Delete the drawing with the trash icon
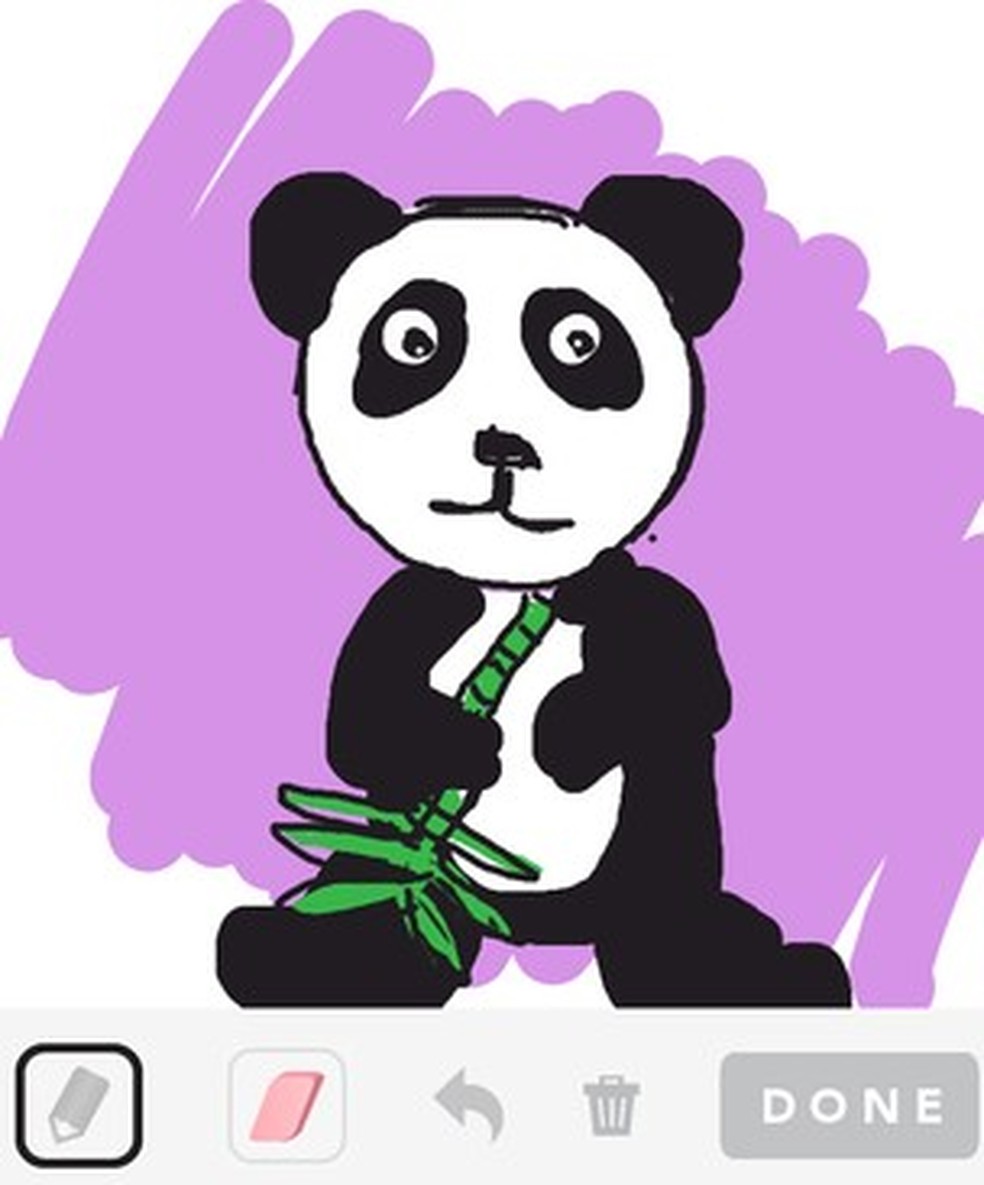The image size is (984, 1185). [x=611, y=1104]
